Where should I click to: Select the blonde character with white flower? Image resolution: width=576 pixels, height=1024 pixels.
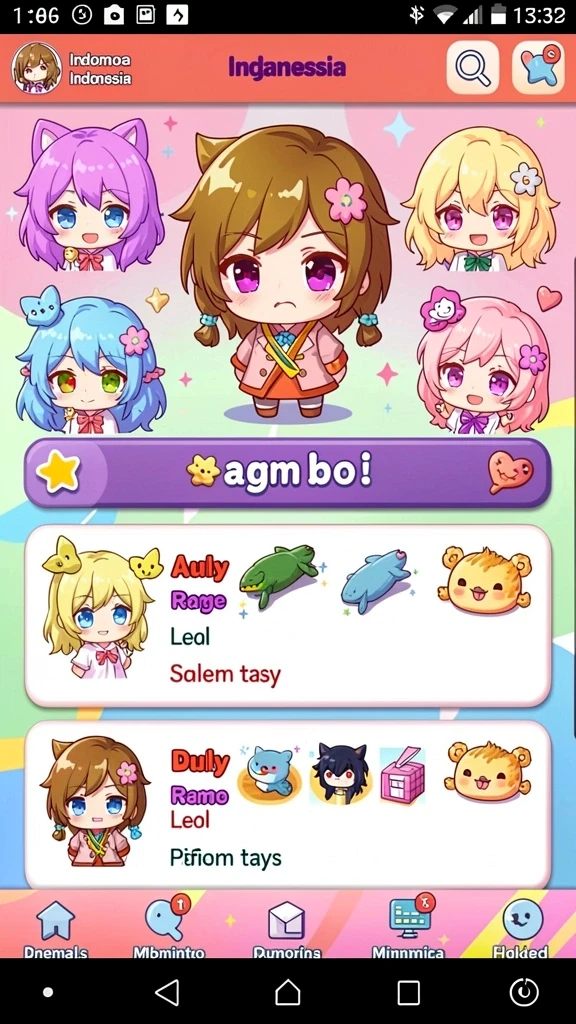pyautogui.click(x=481, y=199)
